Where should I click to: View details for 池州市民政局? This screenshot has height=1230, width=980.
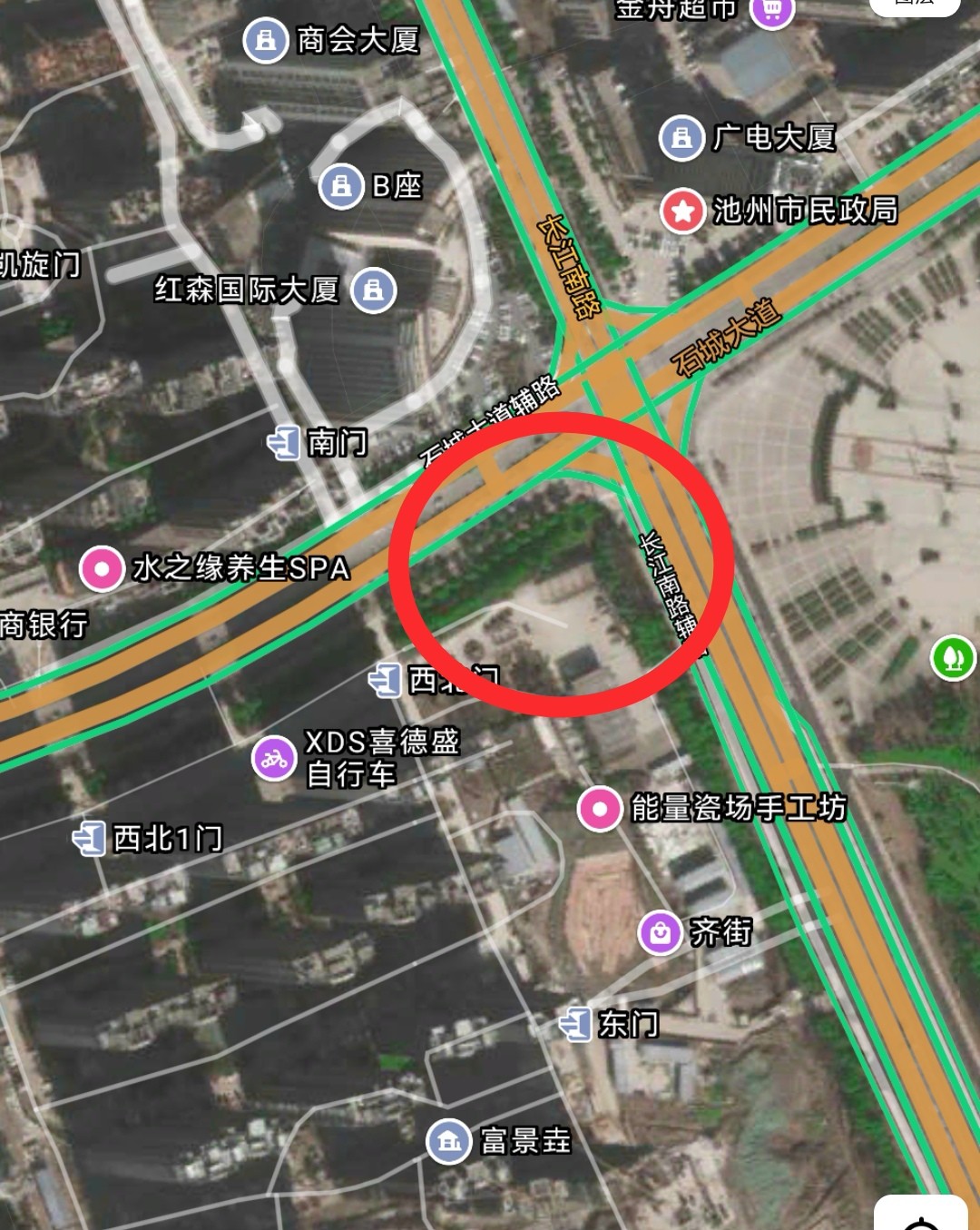683,212
